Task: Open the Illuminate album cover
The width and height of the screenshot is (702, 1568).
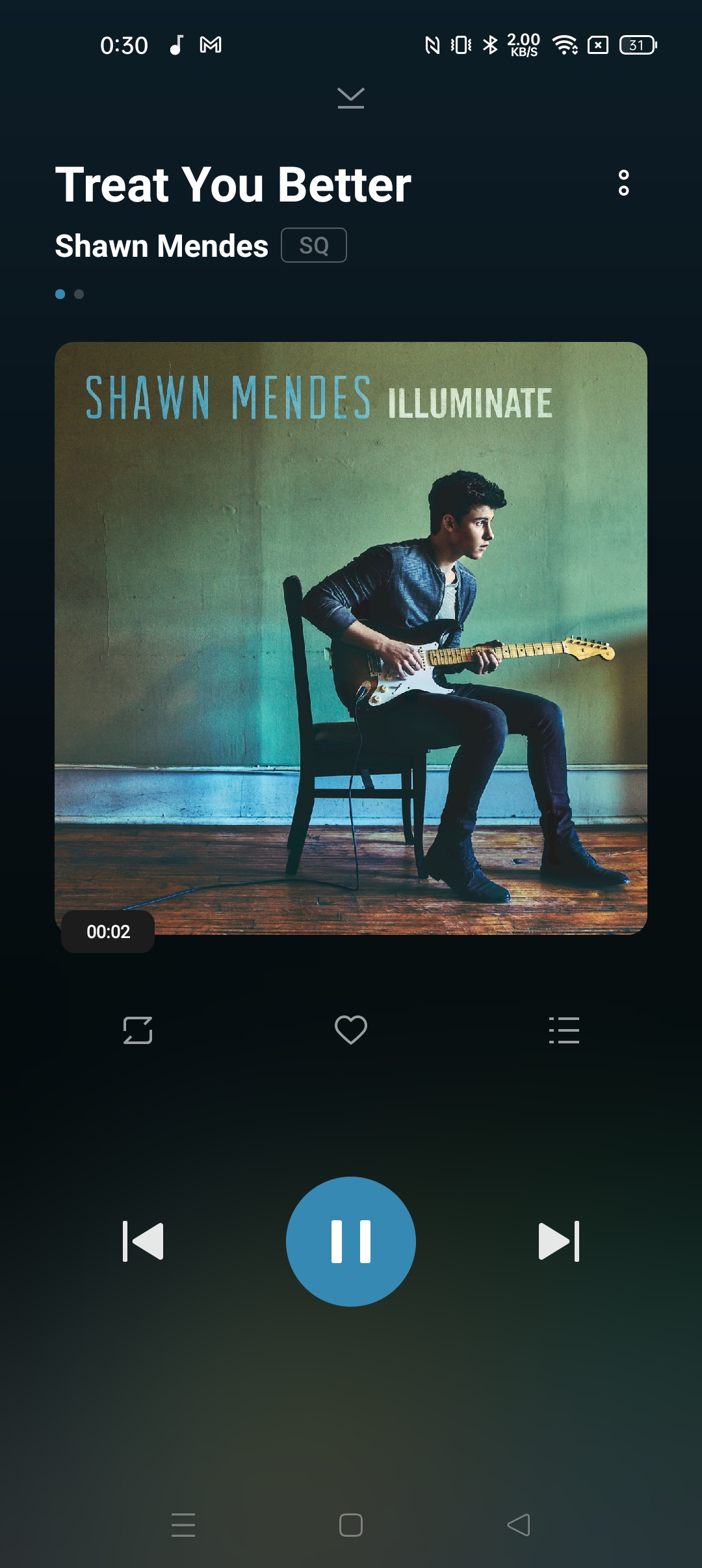Action: [351, 638]
